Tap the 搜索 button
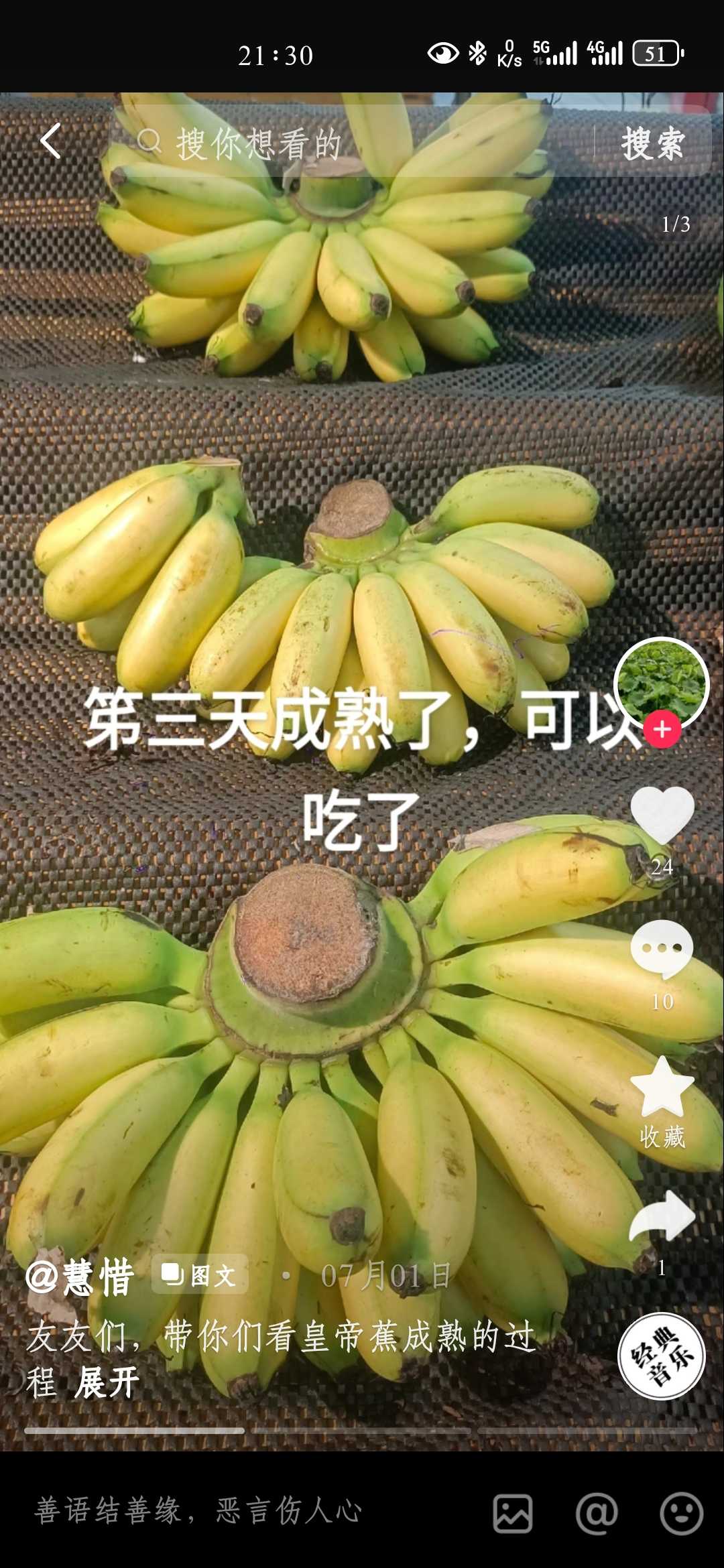Viewport: 724px width, 1568px height. [x=652, y=143]
